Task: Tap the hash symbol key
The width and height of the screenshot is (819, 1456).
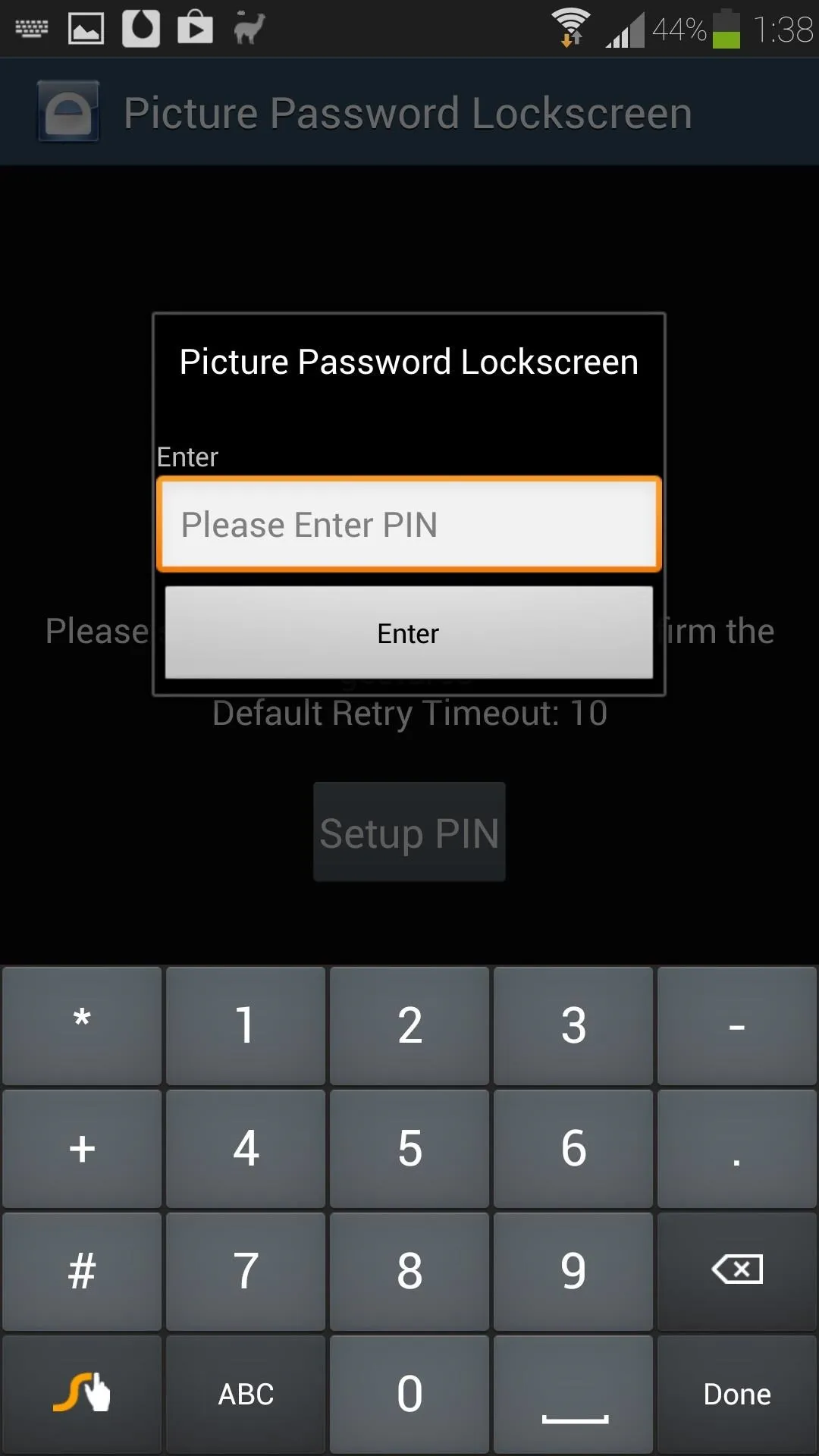Action: tap(82, 1271)
